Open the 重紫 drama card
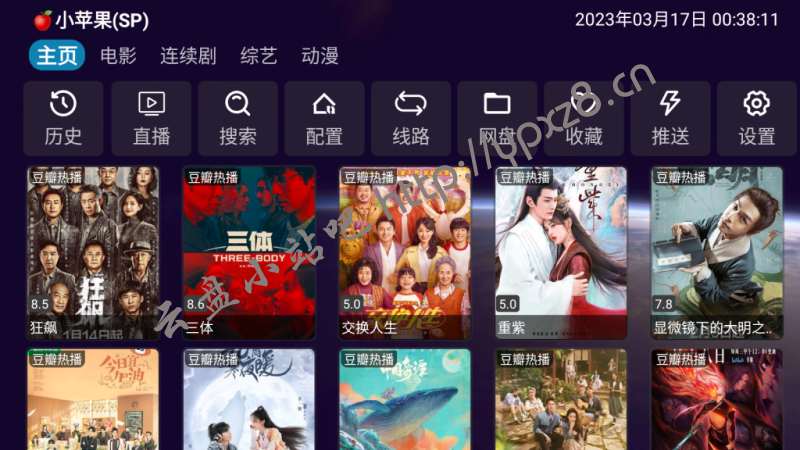Image resolution: width=800 pixels, height=450 pixels. (561, 252)
